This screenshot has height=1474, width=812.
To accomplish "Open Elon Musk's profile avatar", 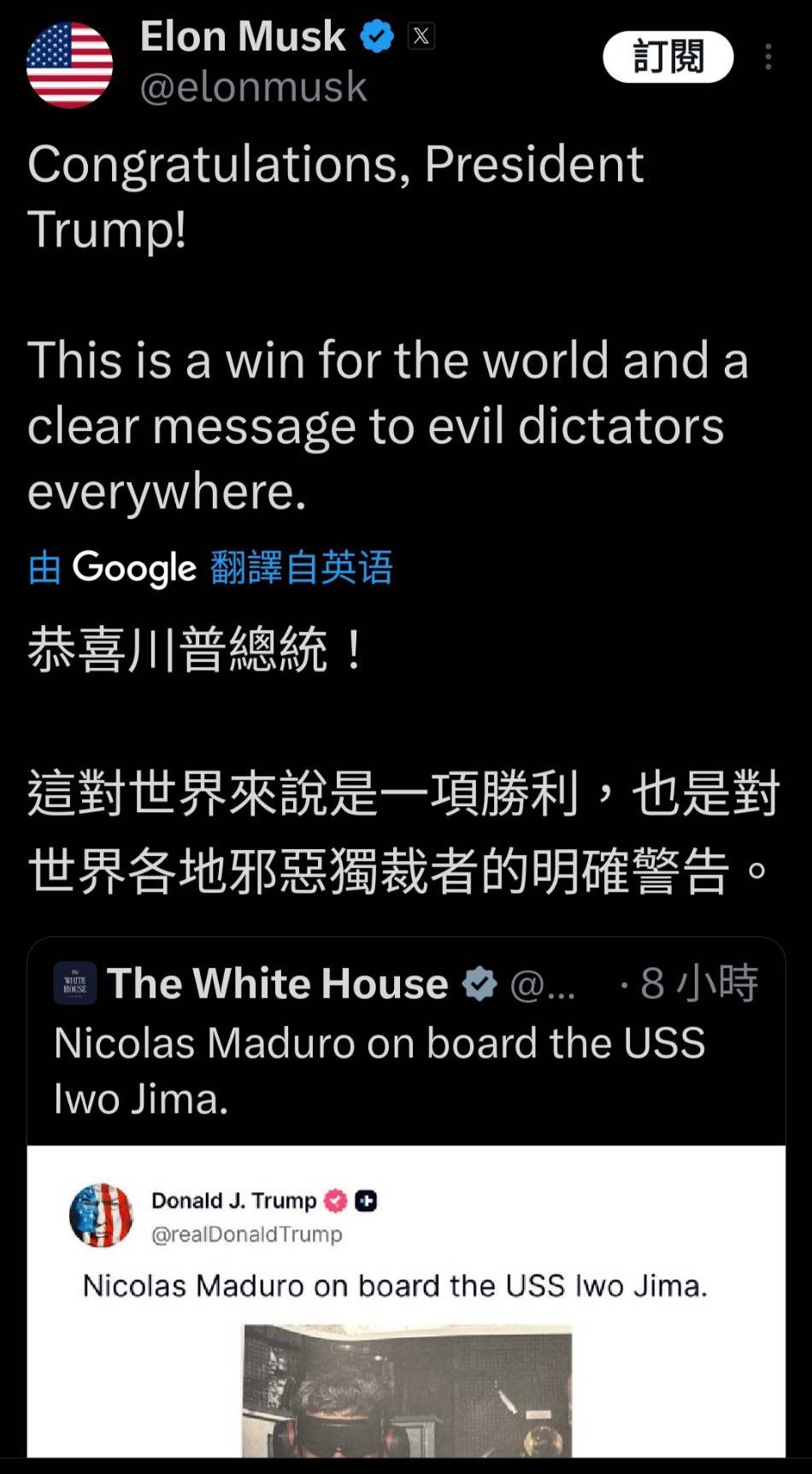I will coord(69,64).
